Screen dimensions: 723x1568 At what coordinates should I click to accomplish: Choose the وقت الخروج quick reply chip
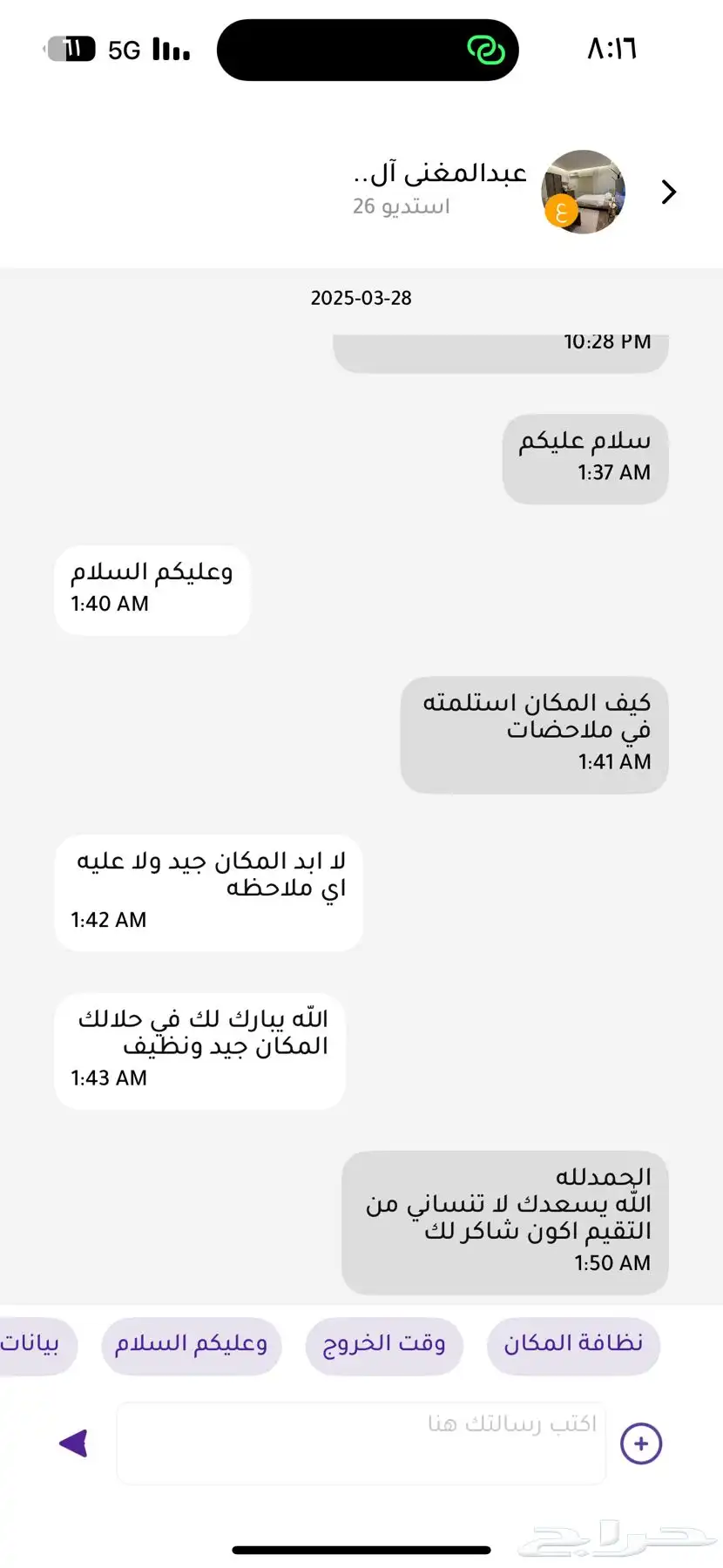384,1346
